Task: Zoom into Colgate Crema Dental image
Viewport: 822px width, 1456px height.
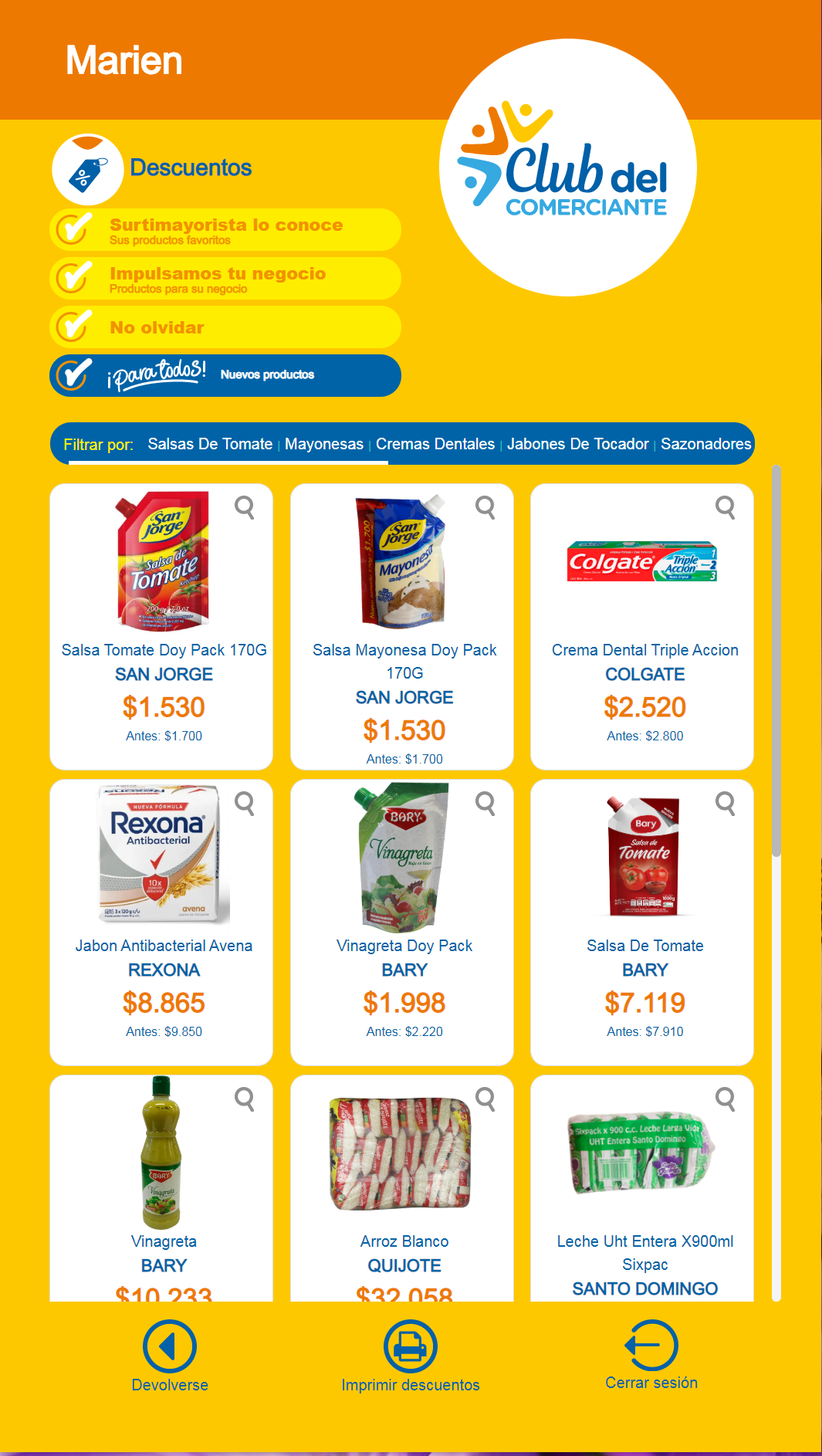Action: 725,507
